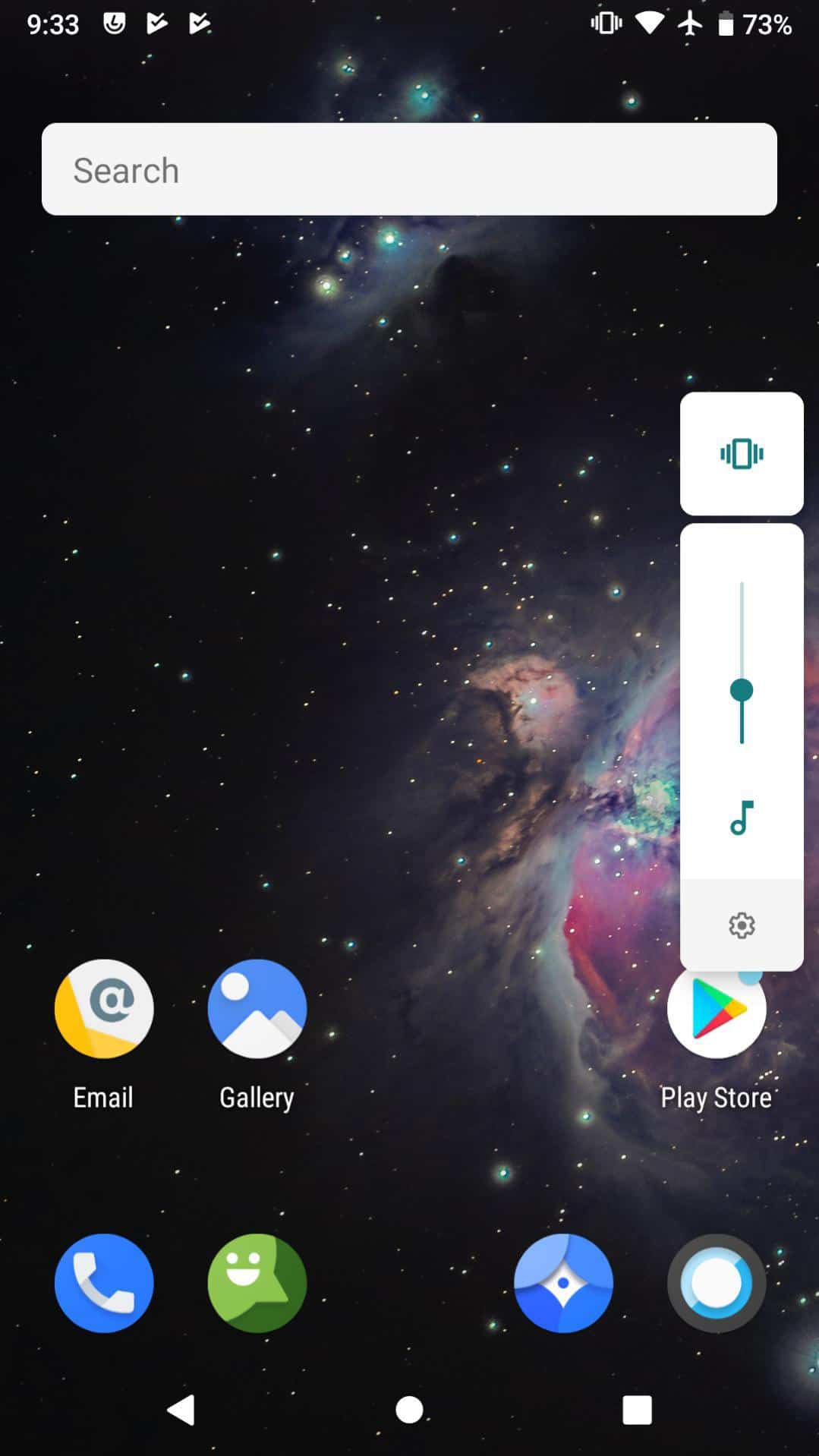Launch the Gallery app

pos(257,1009)
